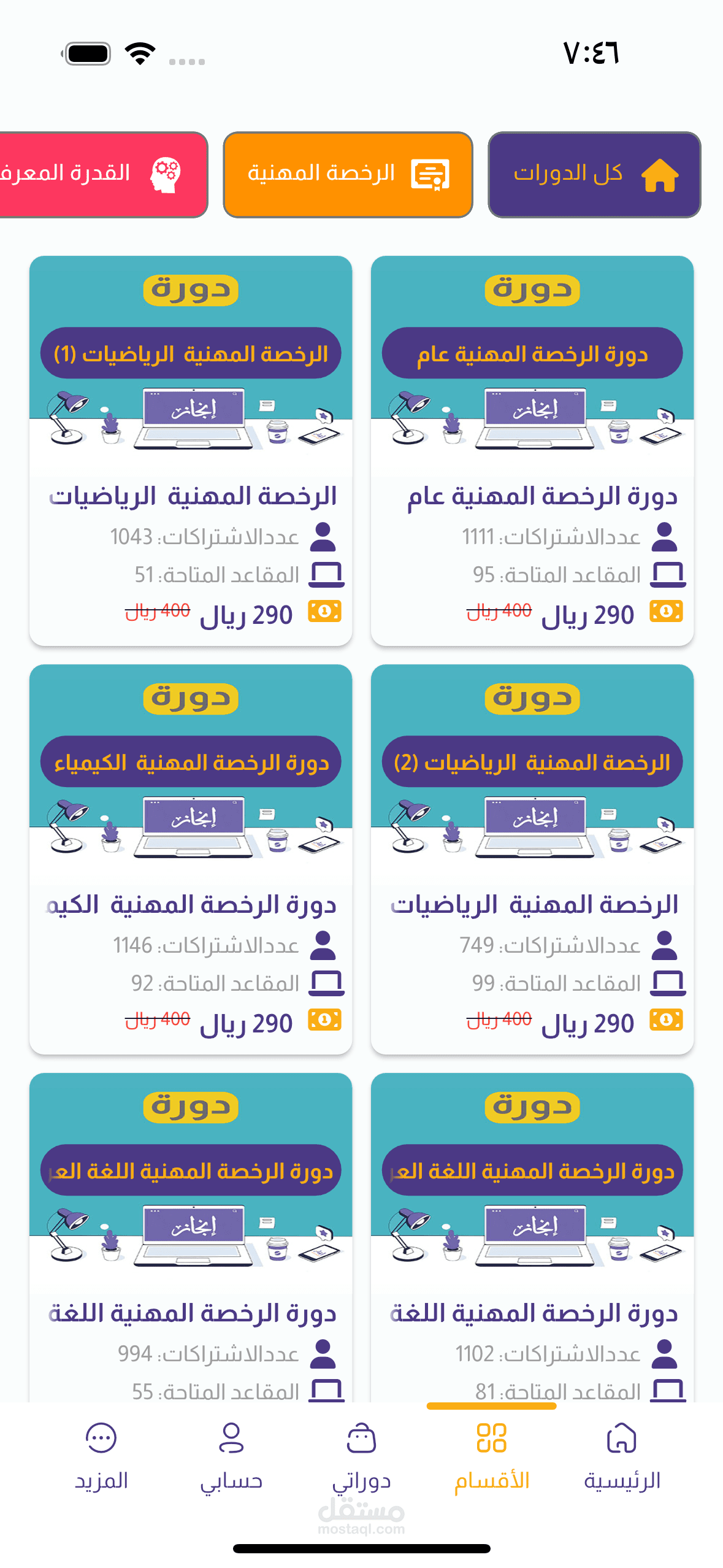Open the اللغة course with 994 subscriptions
The width and height of the screenshot is (723, 1568).
point(191,1239)
